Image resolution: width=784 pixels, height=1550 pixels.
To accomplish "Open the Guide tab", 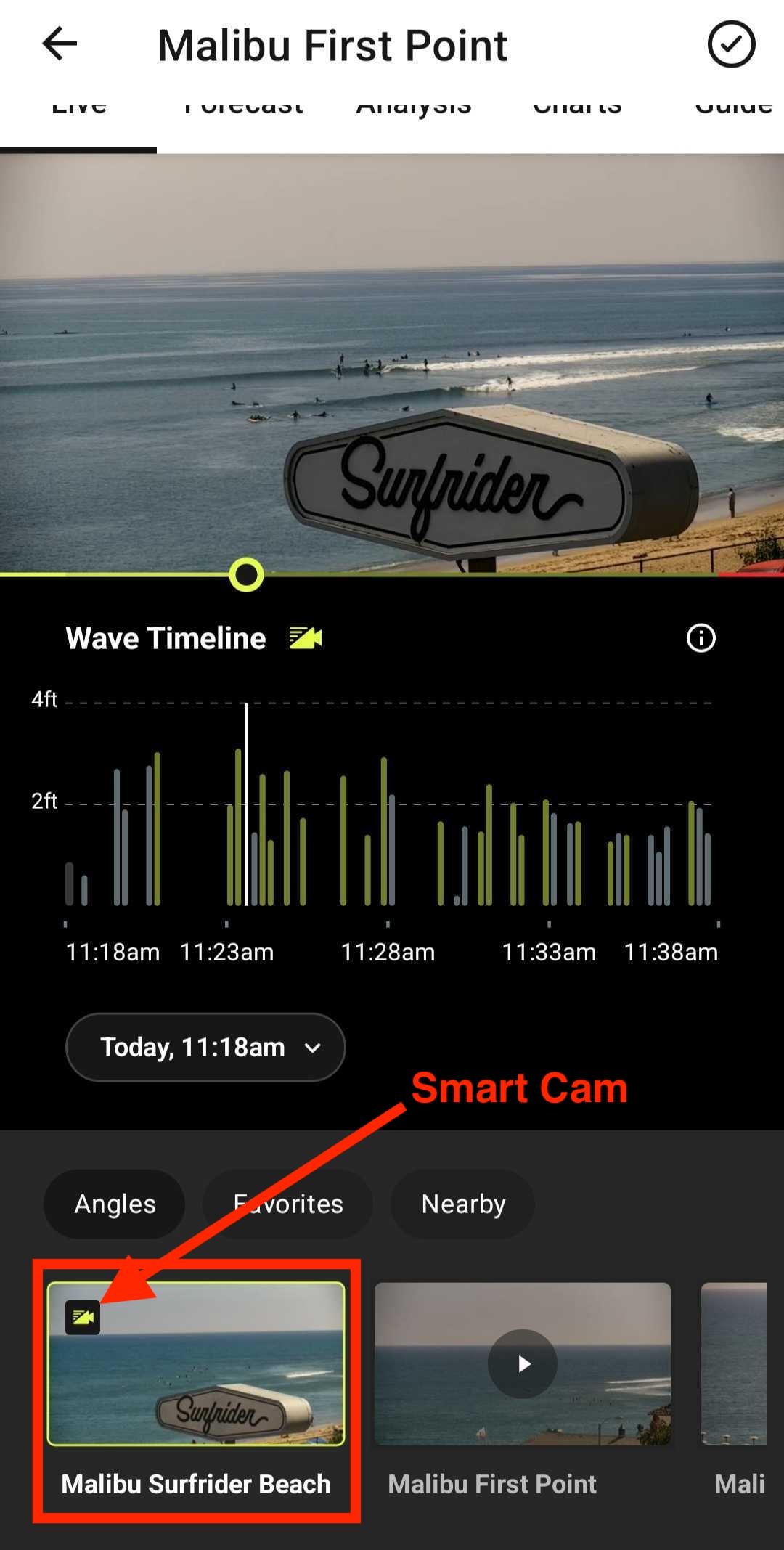I will 733,107.
